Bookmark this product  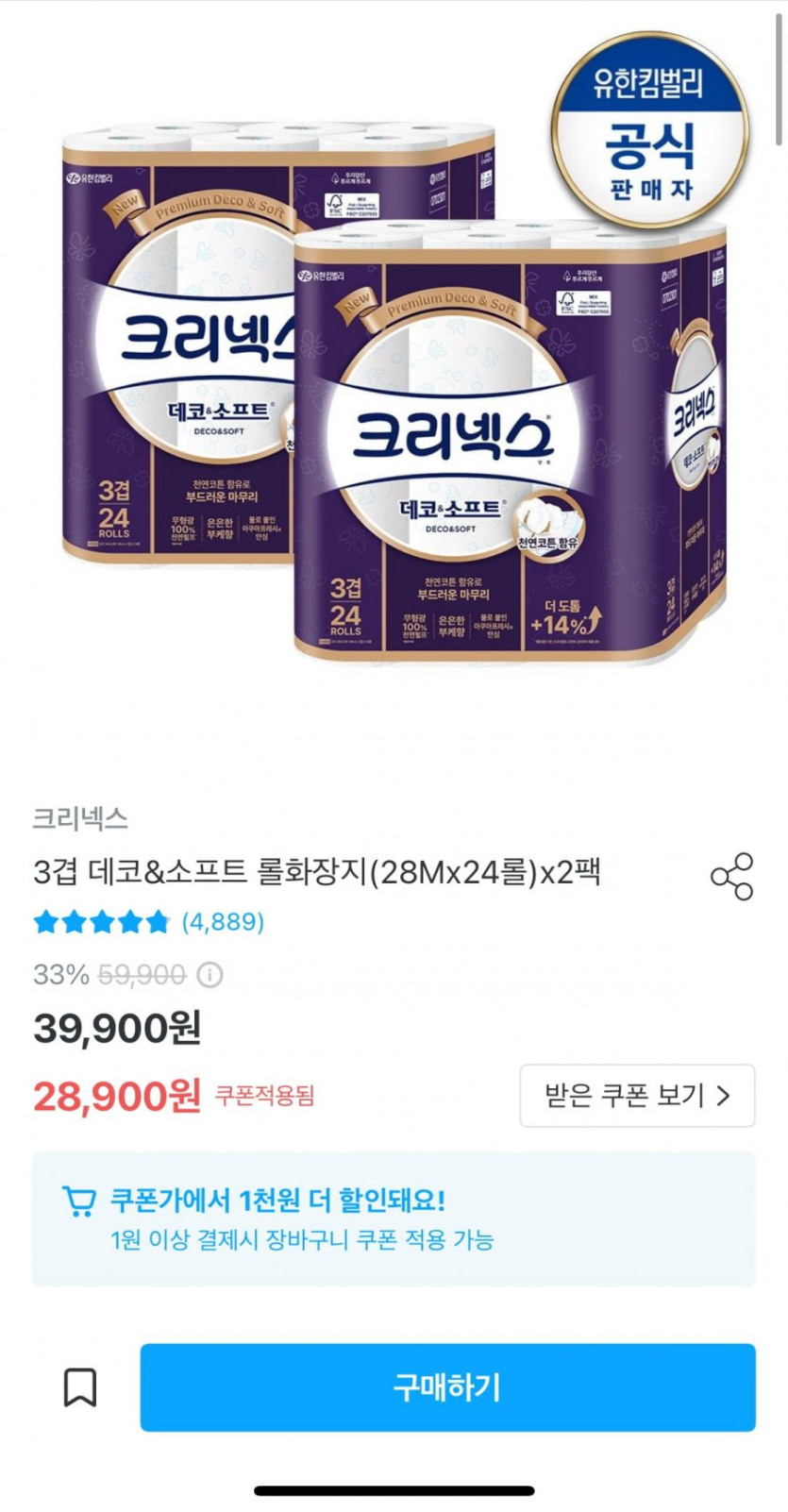[x=80, y=1387]
